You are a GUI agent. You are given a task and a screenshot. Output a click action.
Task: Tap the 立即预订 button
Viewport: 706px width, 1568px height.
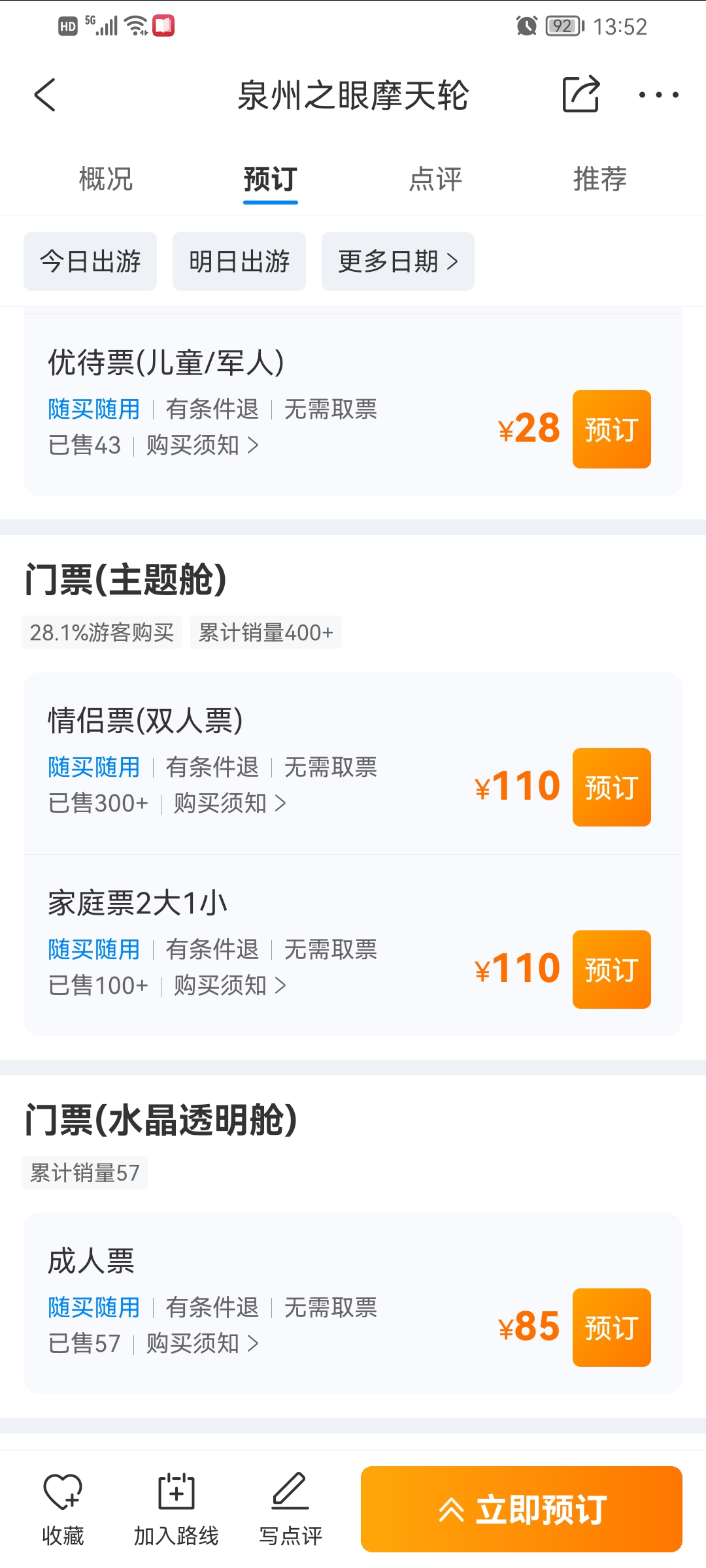pos(522,1509)
